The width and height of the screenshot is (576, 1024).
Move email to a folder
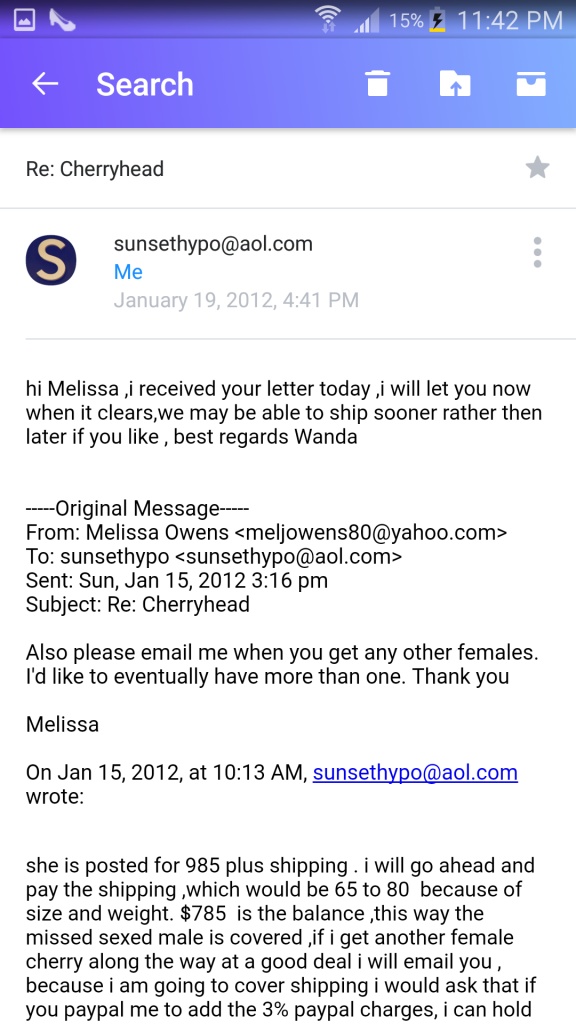click(x=455, y=84)
